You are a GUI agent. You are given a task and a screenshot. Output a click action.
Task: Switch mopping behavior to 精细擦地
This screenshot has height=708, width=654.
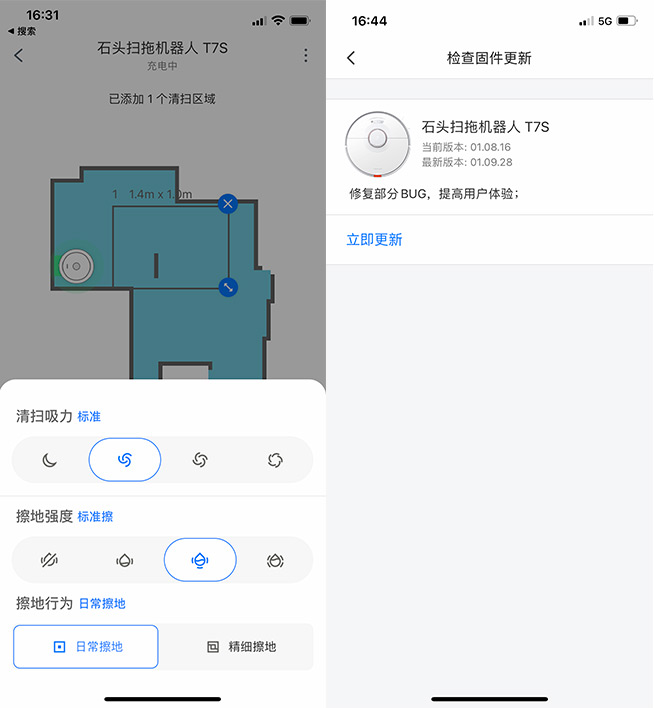(240, 646)
